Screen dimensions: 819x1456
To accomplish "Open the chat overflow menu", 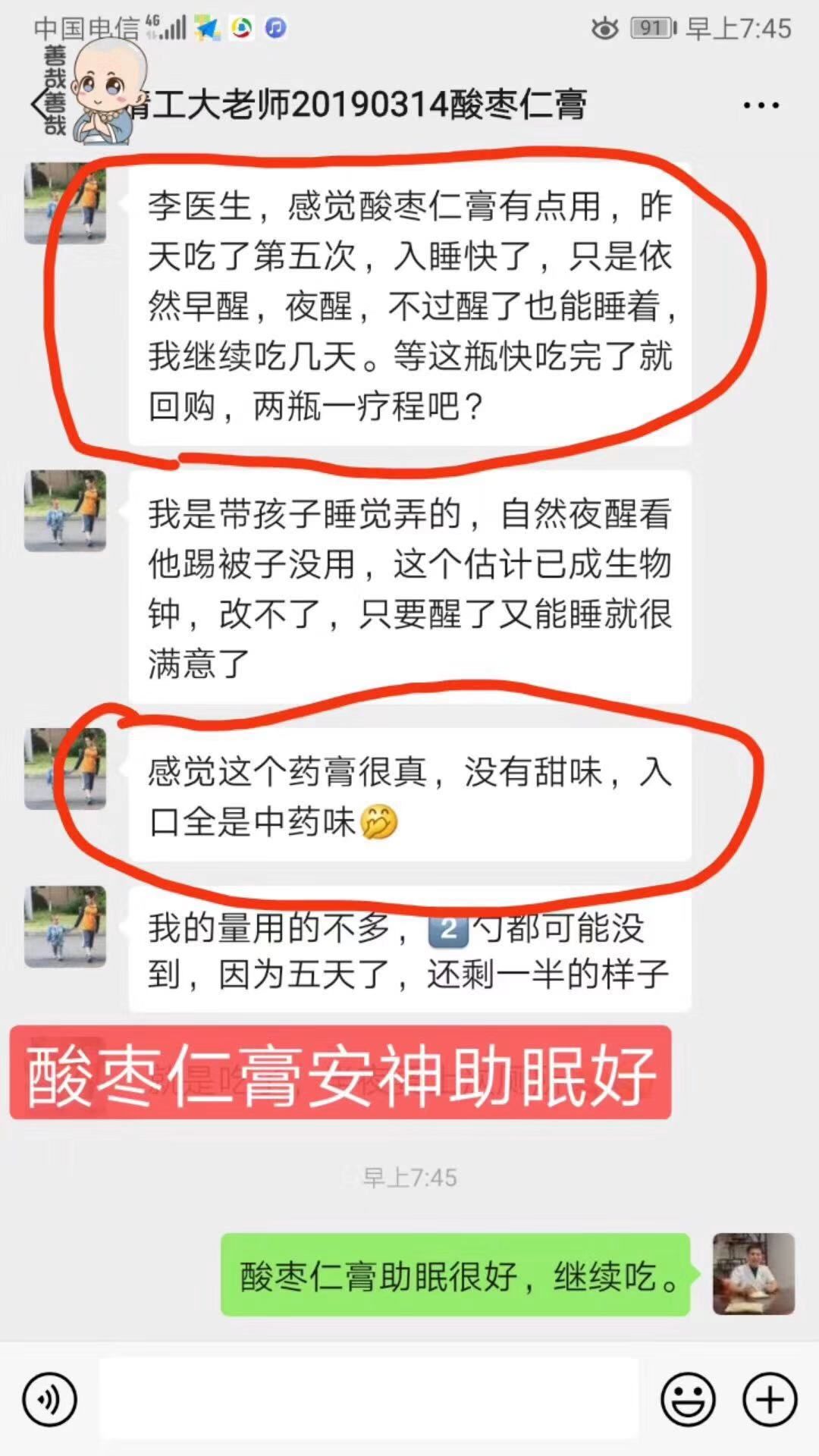I will [761, 105].
